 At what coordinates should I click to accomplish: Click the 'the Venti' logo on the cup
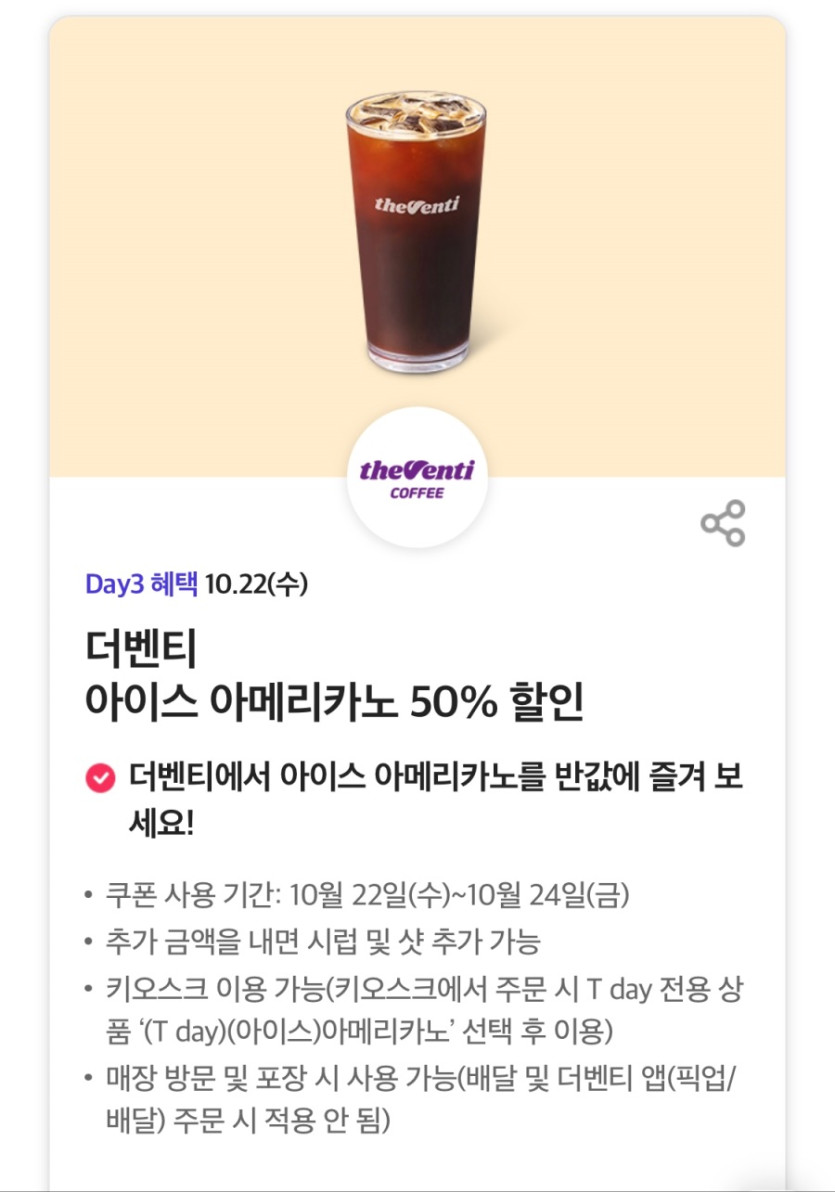click(x=416, y=204)
